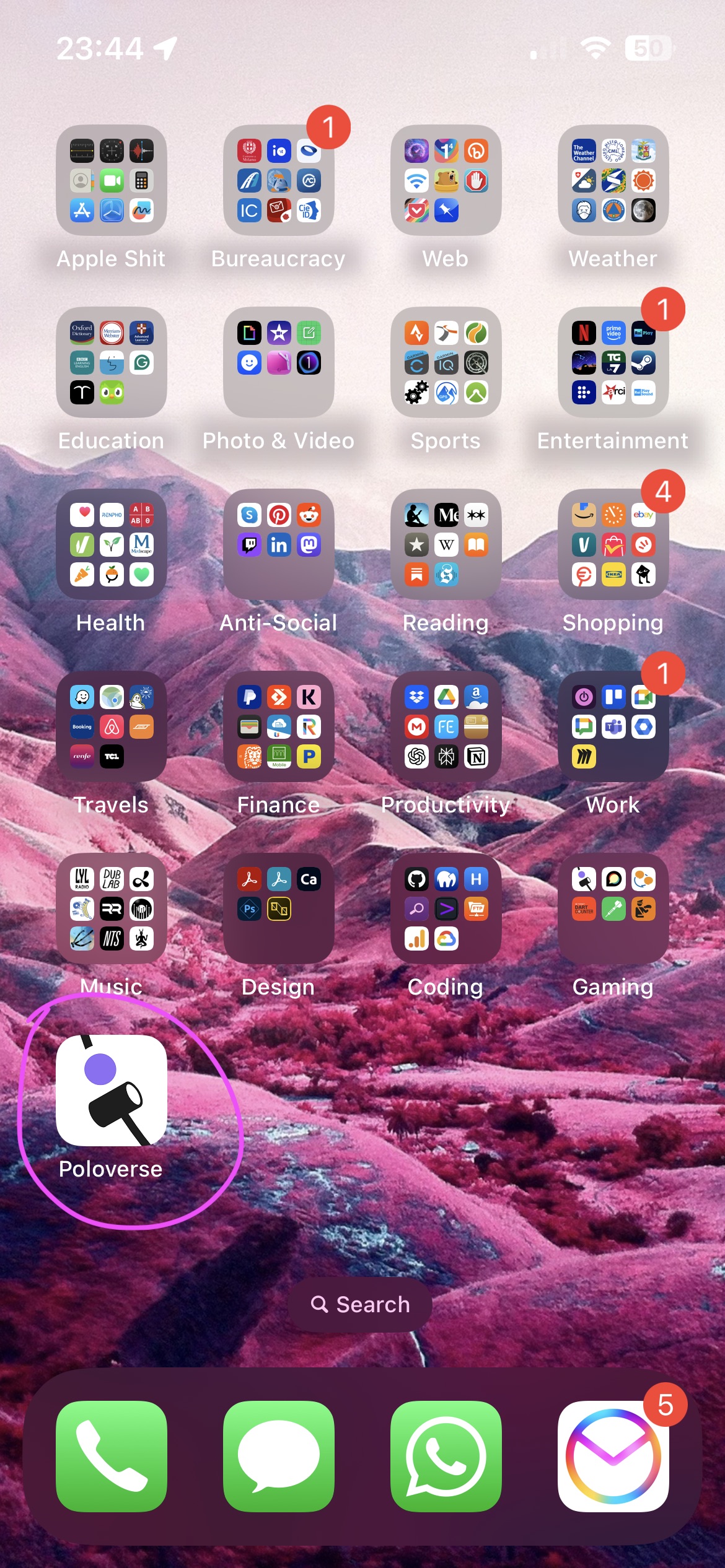725x1568 pixels.
Task: Open the Coding folder
Action: [x=446, y=908]
